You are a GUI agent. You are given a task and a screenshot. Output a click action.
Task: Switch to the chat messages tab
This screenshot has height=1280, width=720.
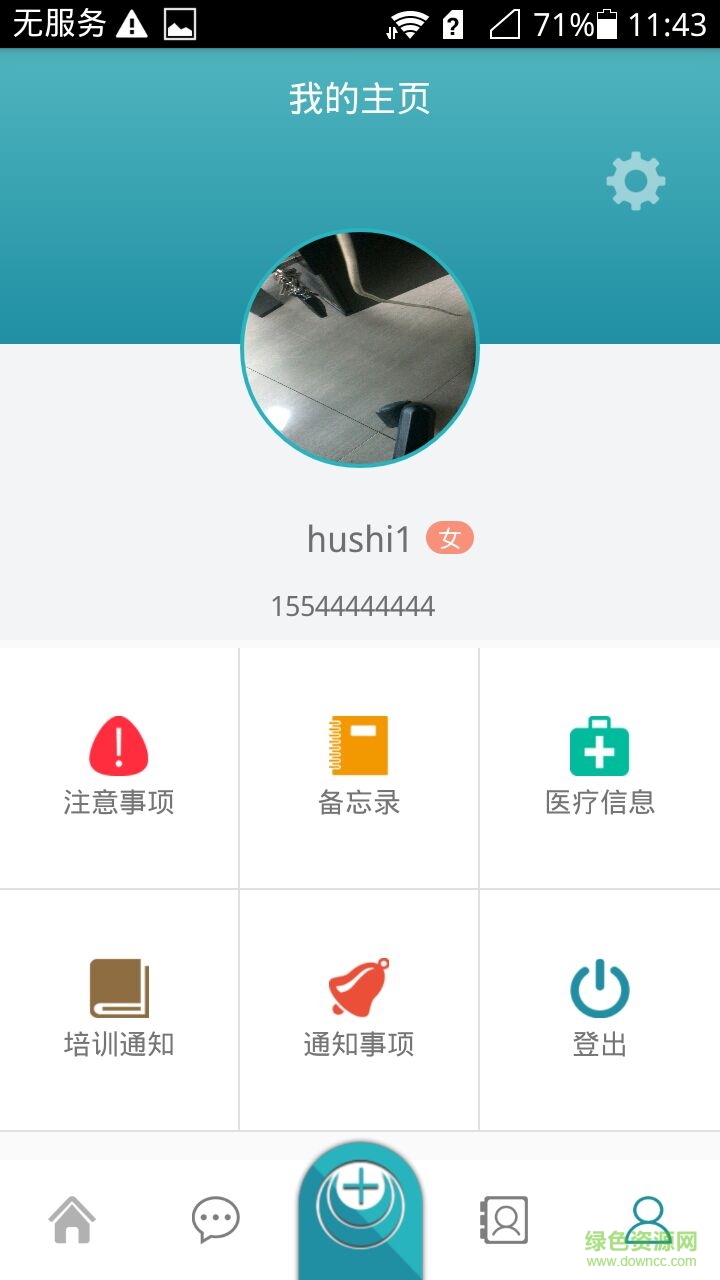(216, 1220)
